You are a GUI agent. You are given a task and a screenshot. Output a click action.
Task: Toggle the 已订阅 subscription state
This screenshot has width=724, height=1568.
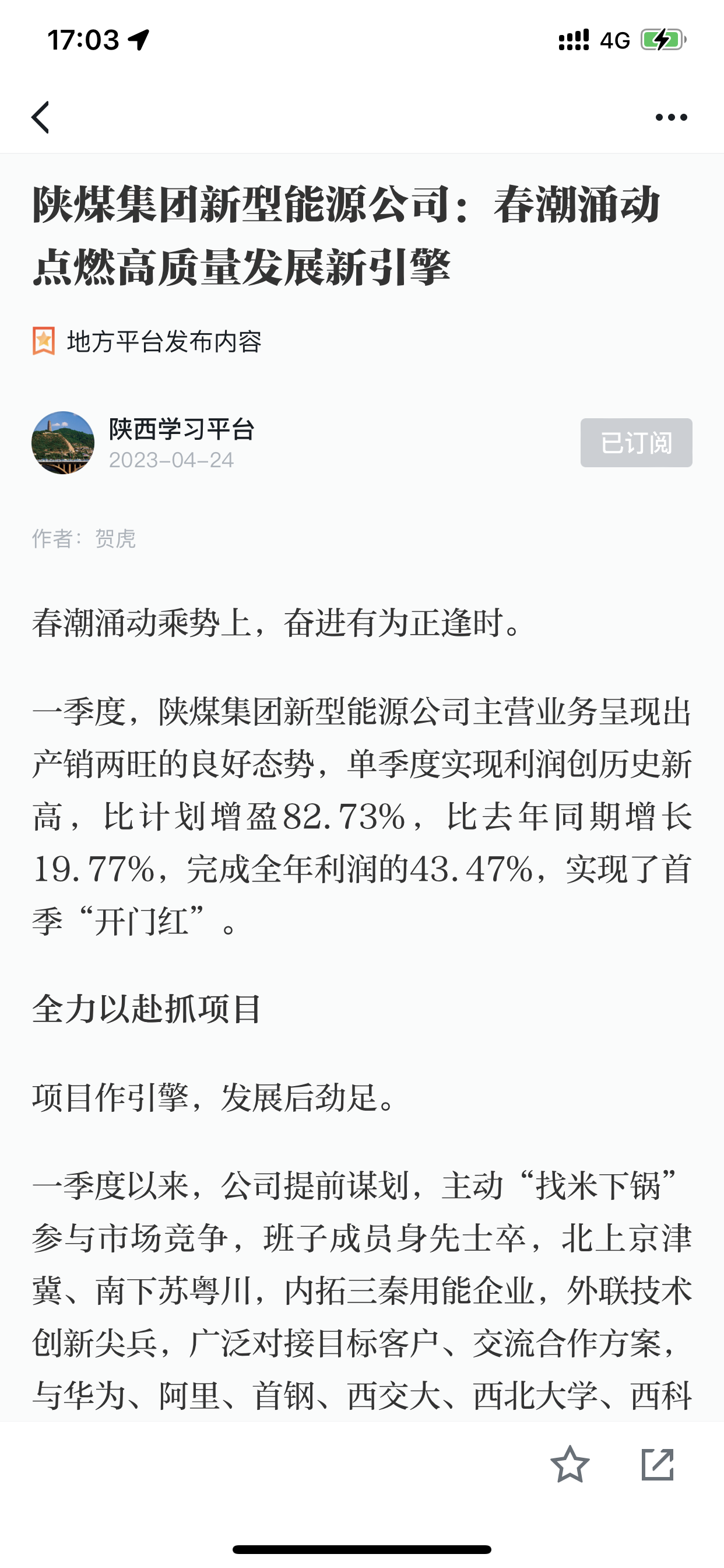pyautogui.click(x=635, y=444)
